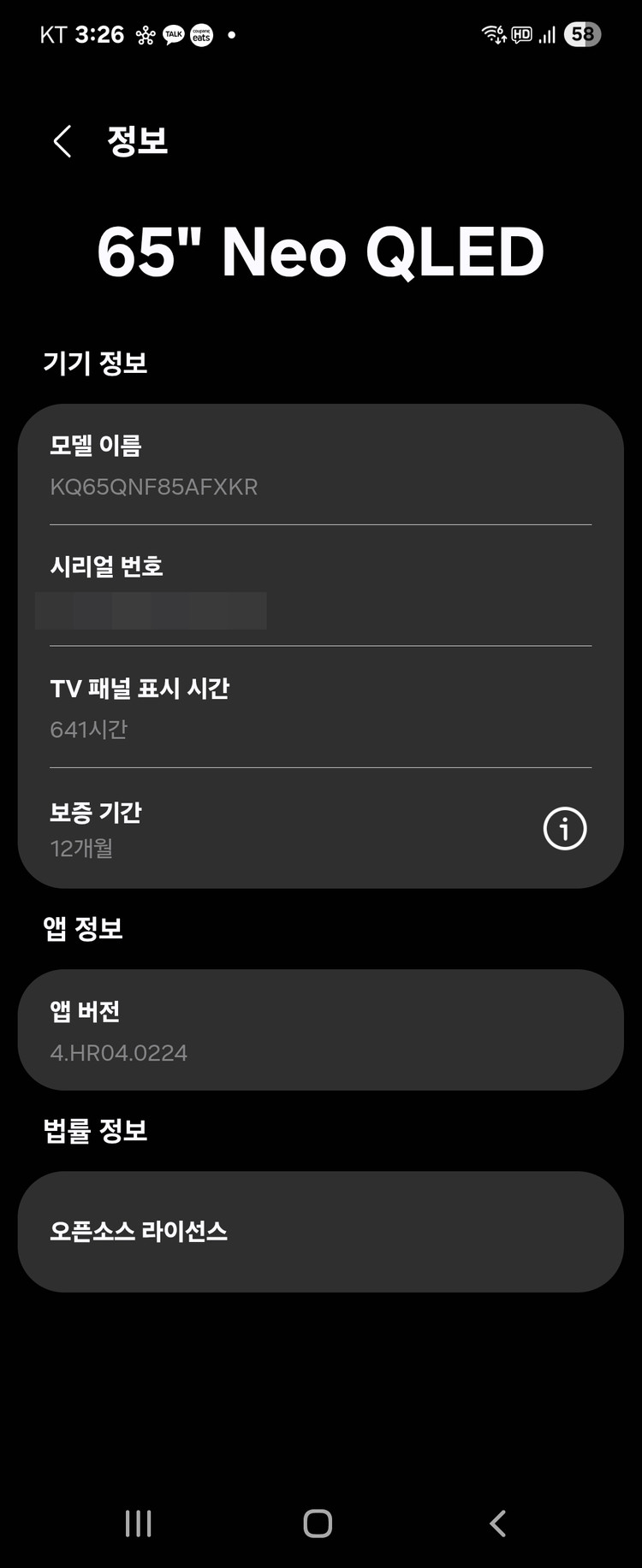
Task: Open the warranty info circle icon
Action: pyautogui.click(x=564, y=828)
